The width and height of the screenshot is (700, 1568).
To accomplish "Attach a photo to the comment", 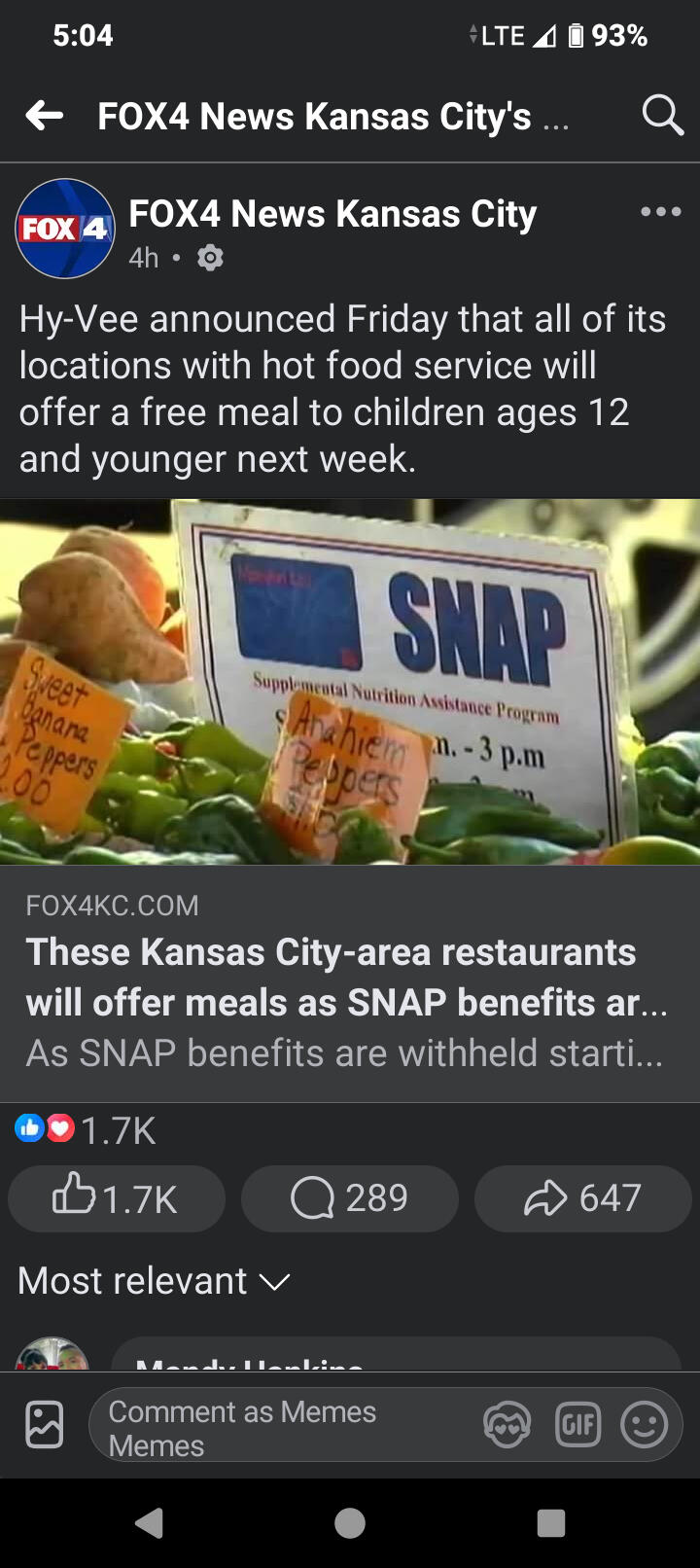I will coord(45,1426).
